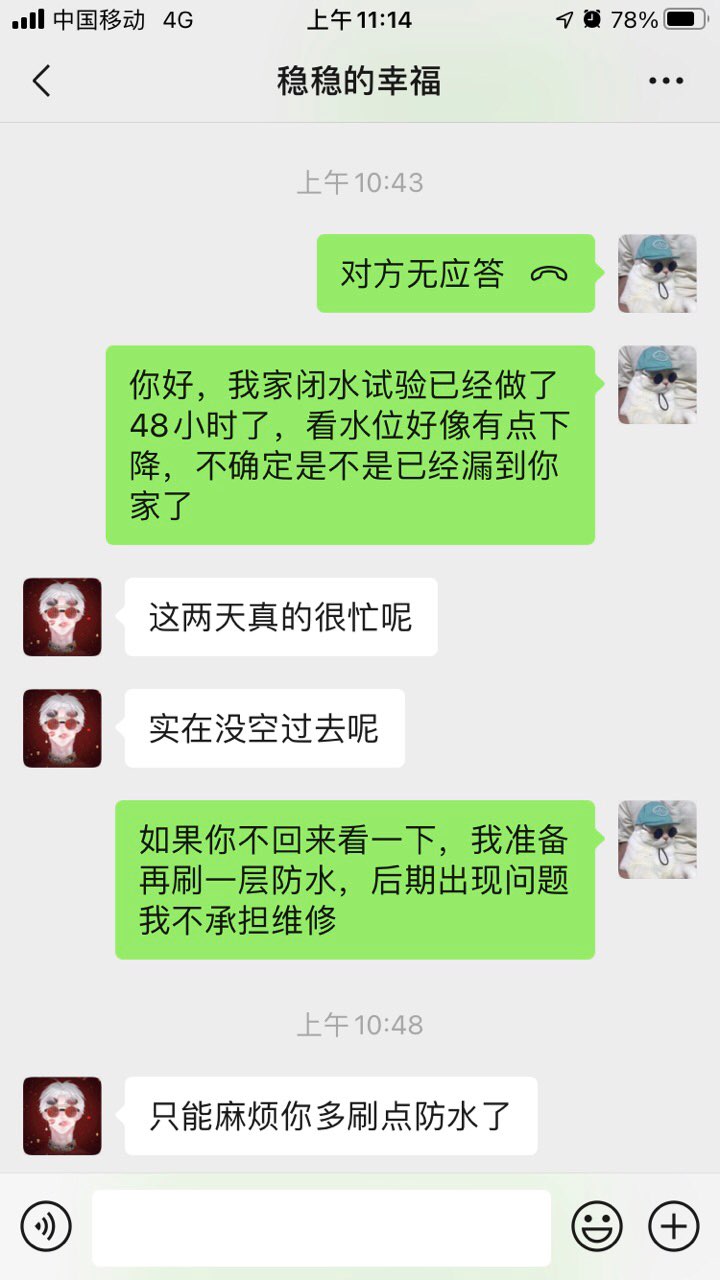Open the chat info overflow menu

(x=666, y=81)
